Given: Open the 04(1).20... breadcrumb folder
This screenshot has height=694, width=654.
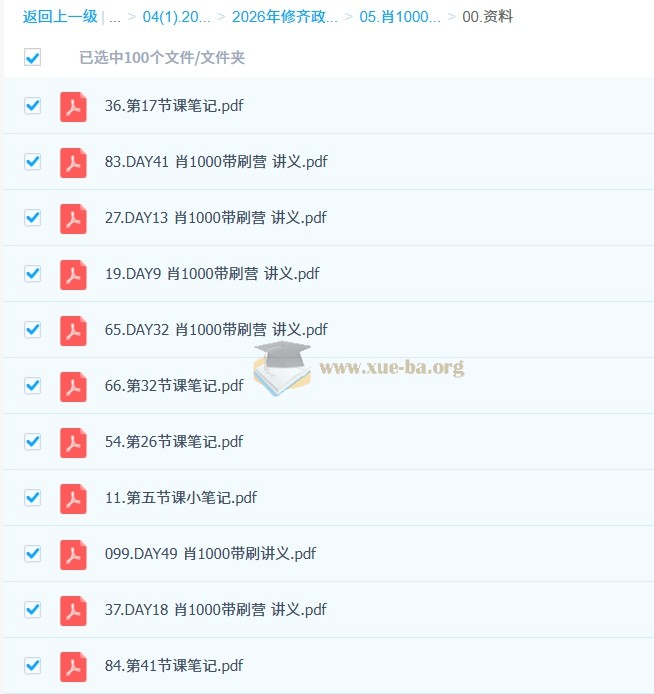Looking at the screenshot, I should click(x=176, y=17).
